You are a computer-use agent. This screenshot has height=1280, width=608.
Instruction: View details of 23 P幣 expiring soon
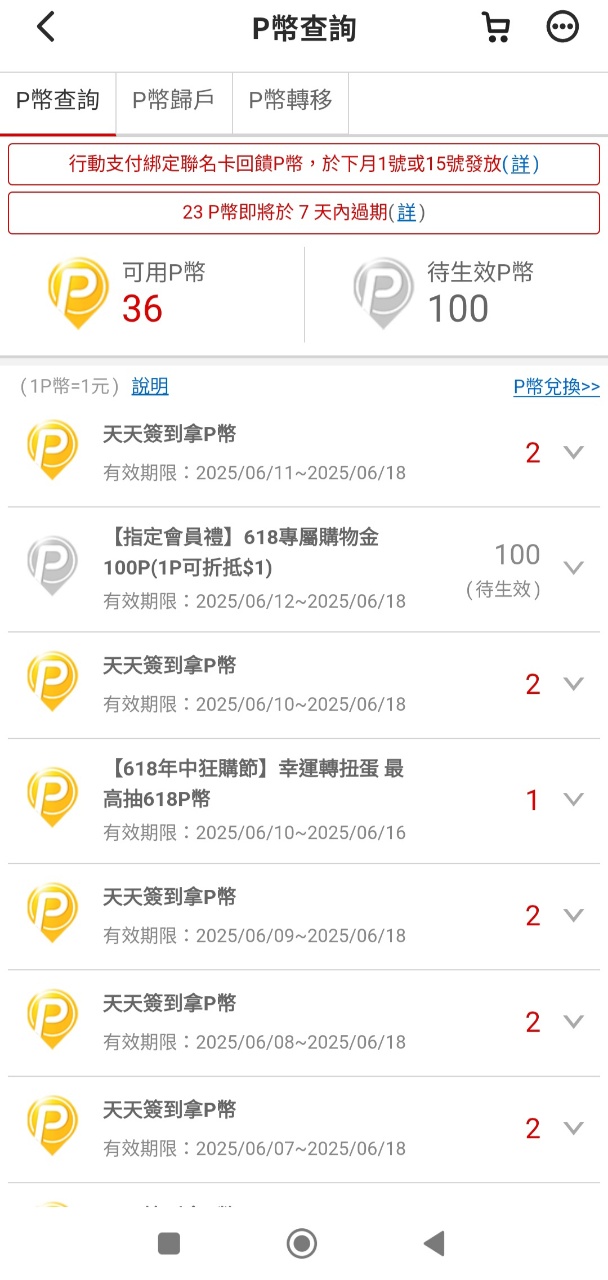pyautogui.click(x=406, y=212)
